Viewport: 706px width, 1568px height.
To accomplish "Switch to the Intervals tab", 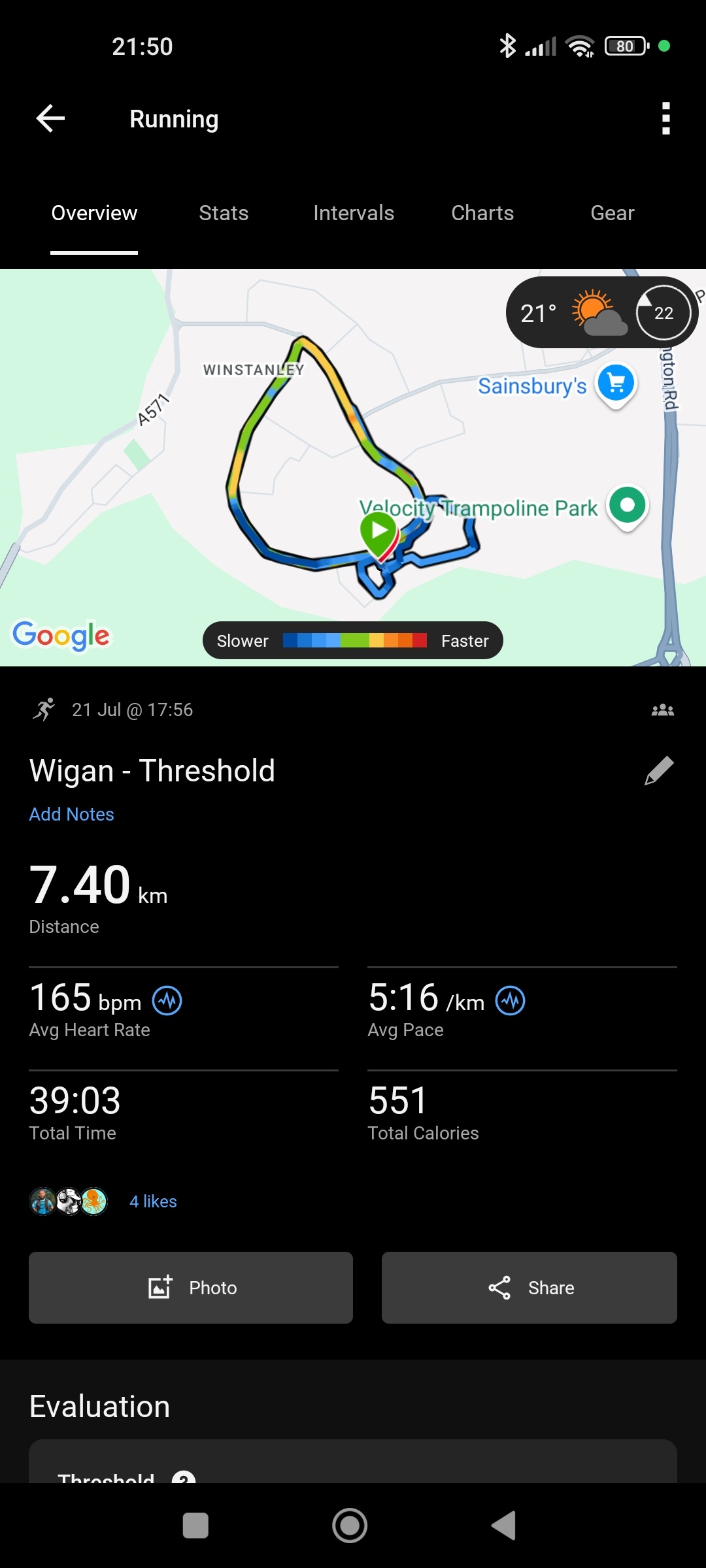I will click(x=353, y=213).
